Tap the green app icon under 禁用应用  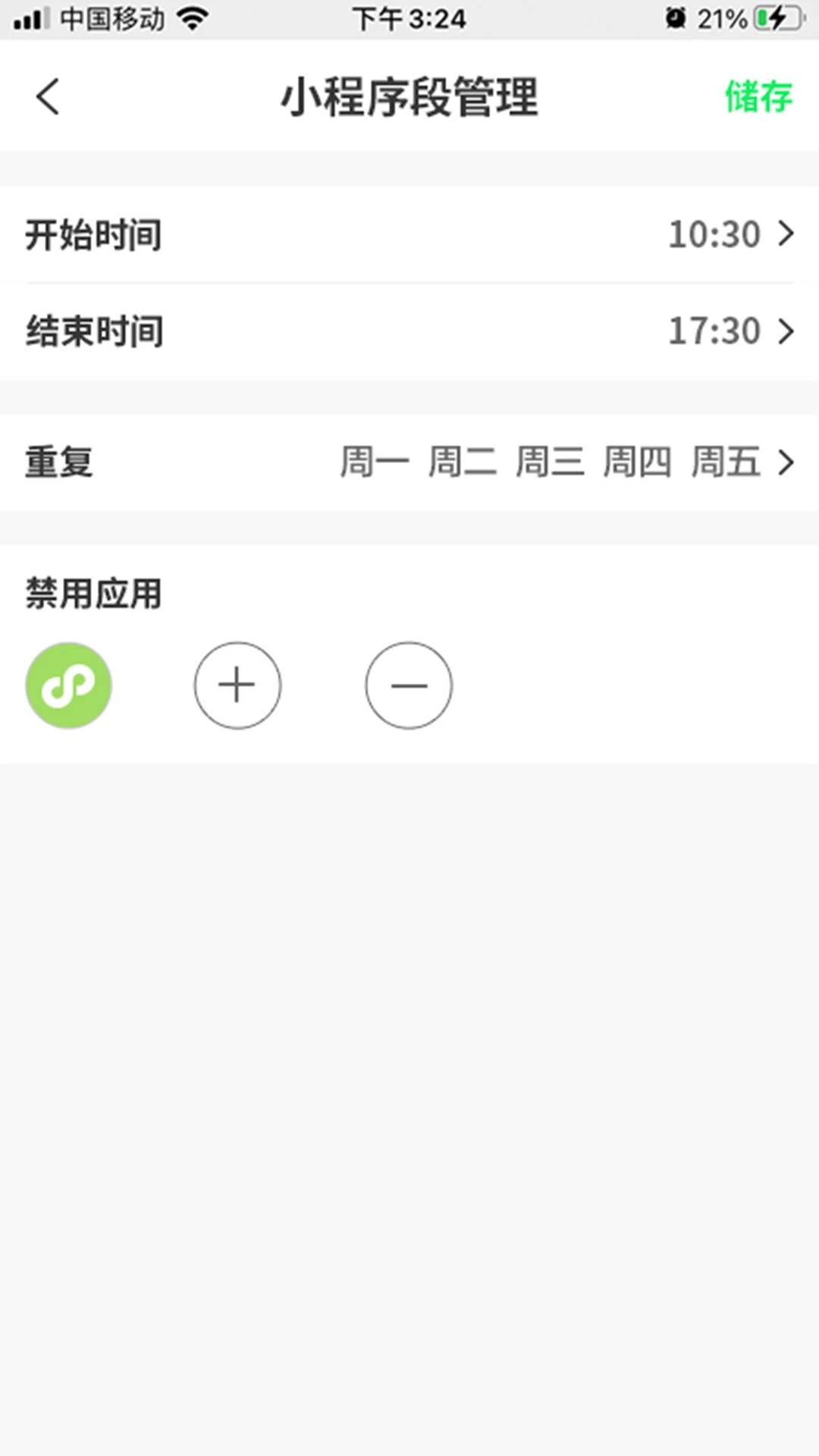pyautogui.click(x=68, y=685)
